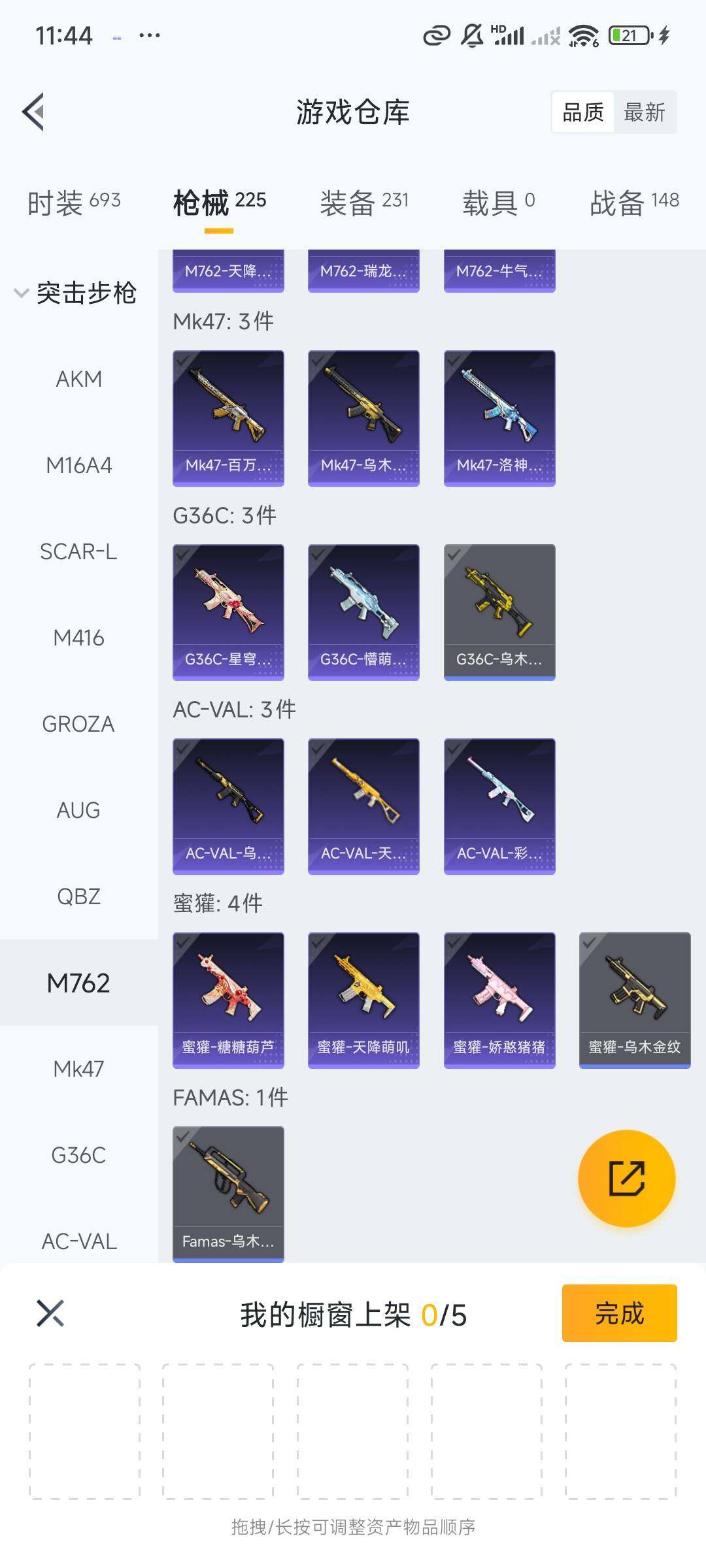Switch to the 时装 tab
Image resolution: width=706 pixels, height=1568 pixels.
74,202
